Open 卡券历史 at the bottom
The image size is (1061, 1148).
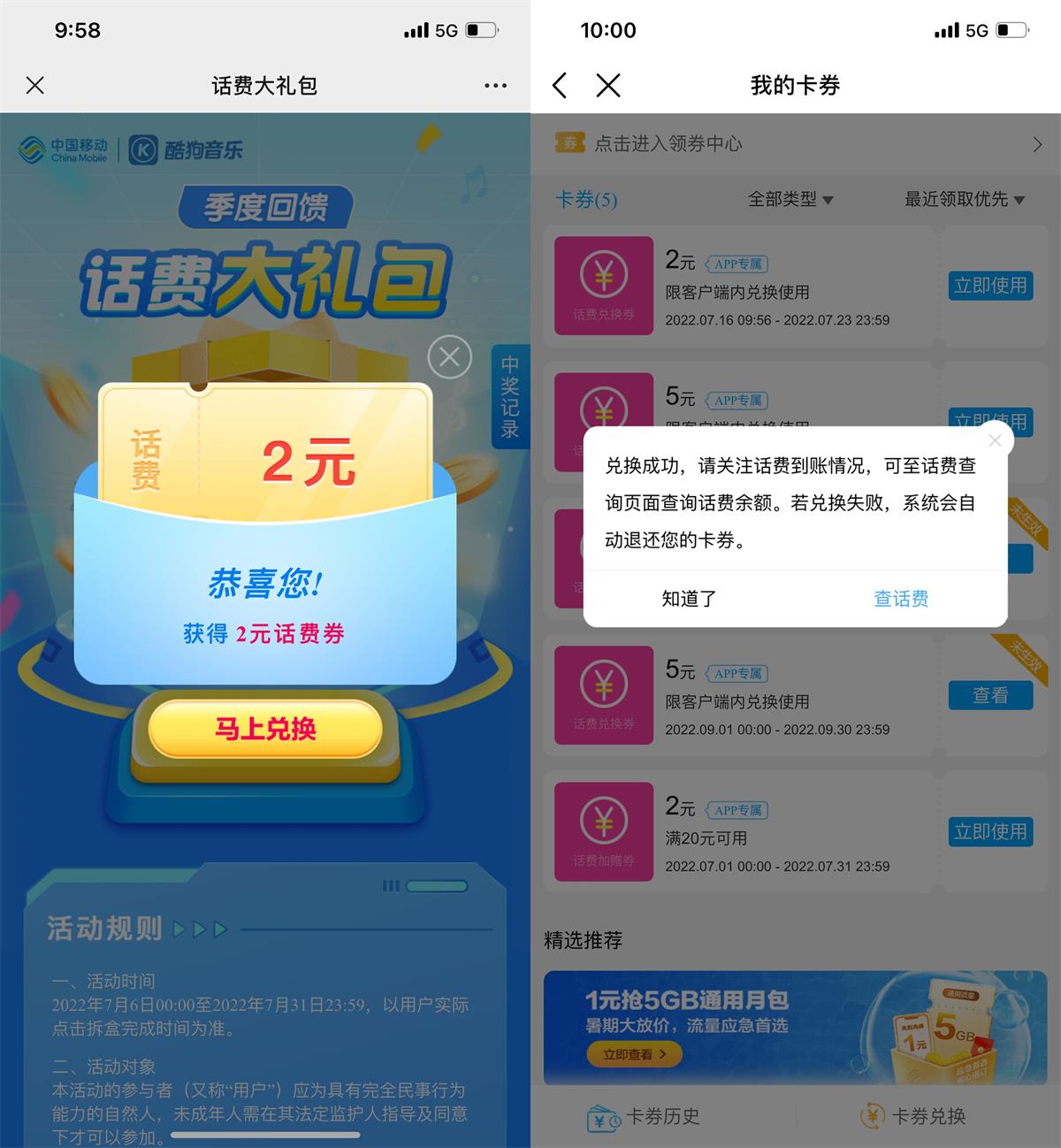[645, 1117]
